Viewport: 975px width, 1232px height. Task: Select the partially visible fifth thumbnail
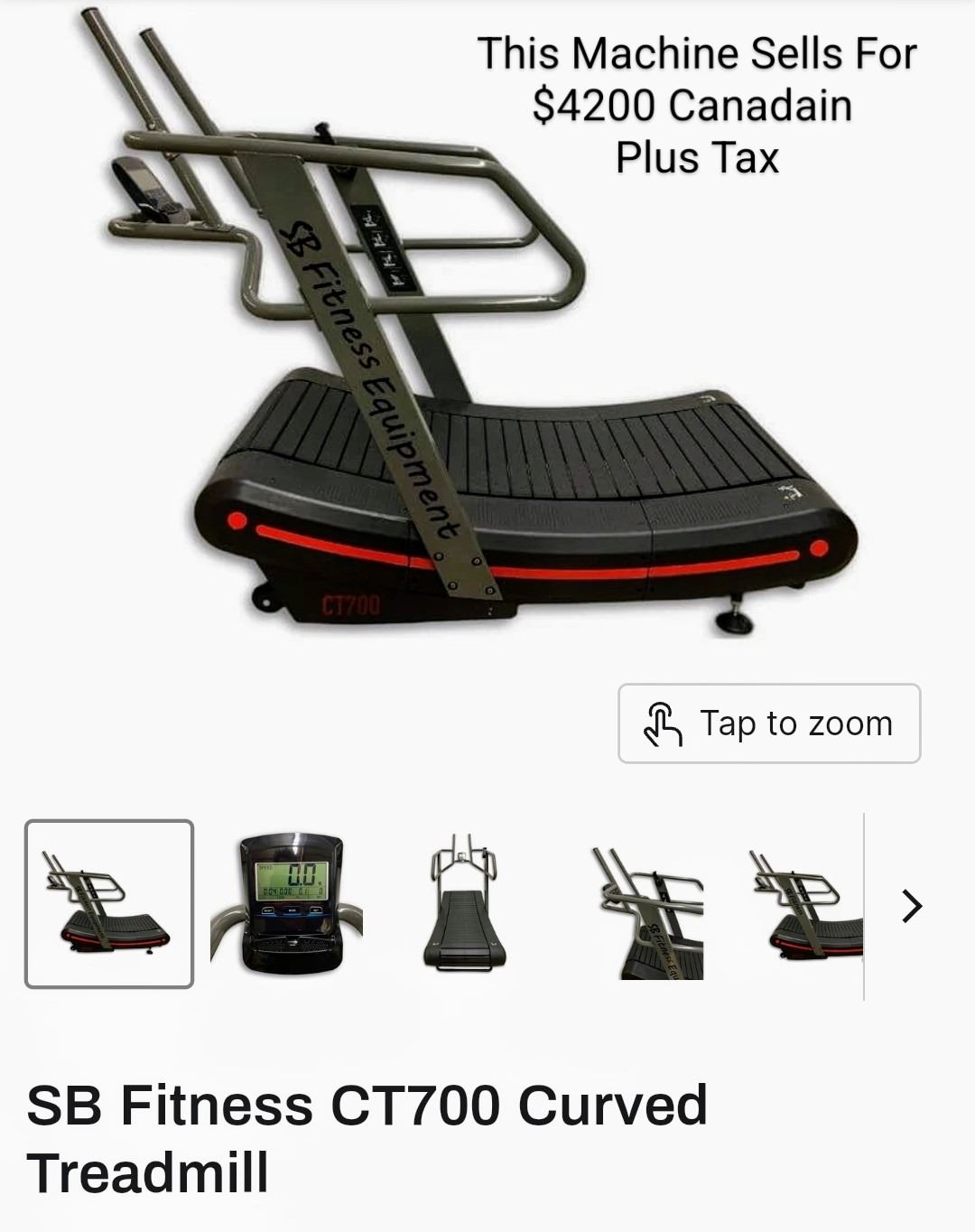[x=807, y=904]
